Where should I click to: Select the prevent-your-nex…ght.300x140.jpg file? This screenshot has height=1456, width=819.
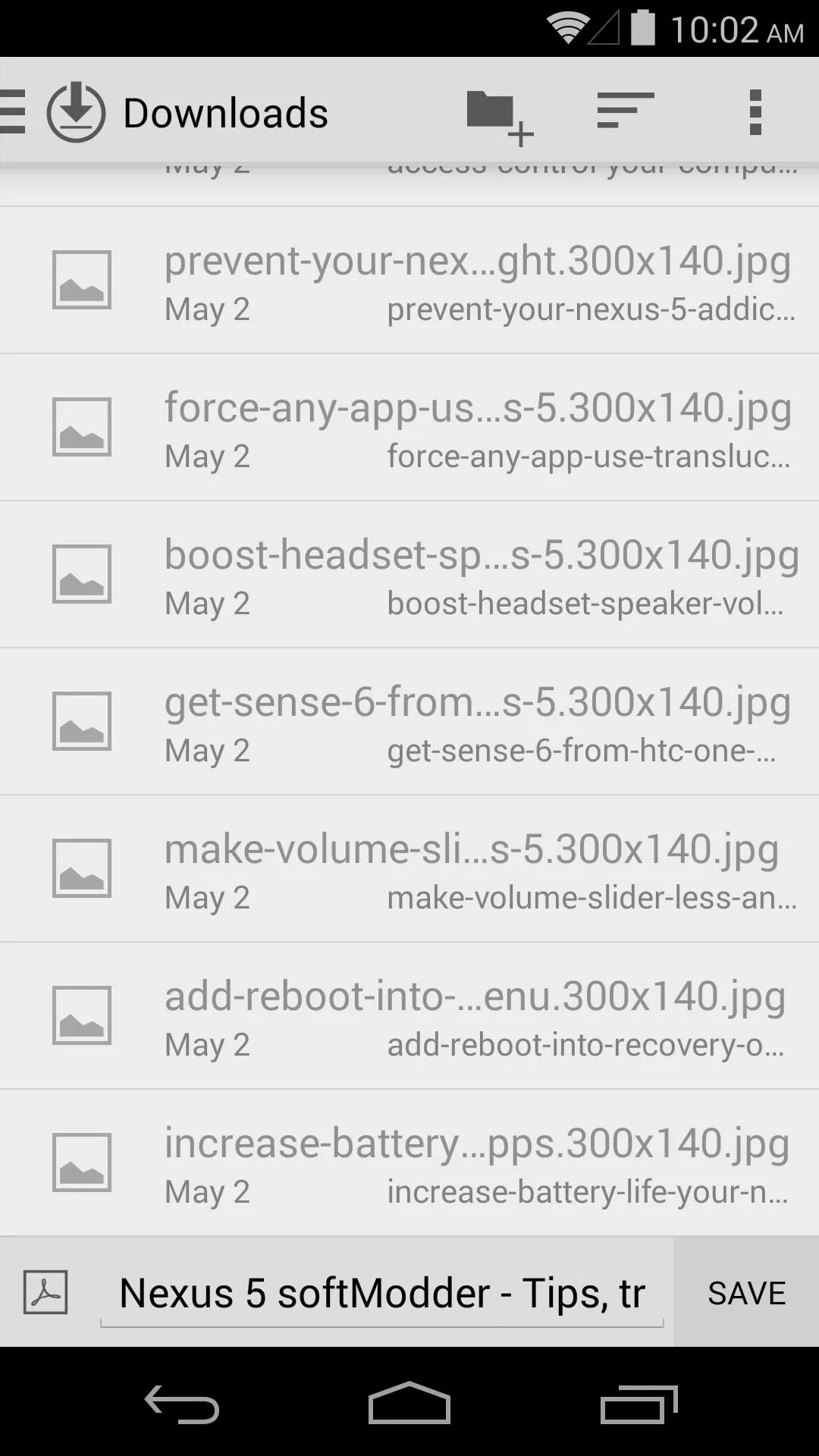409,280
